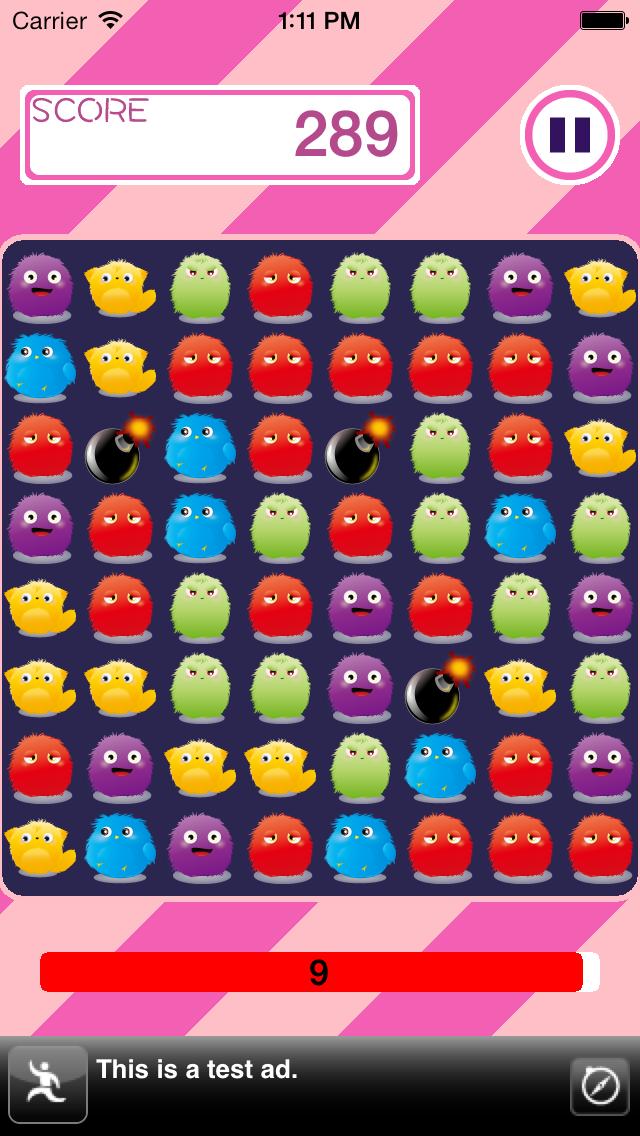Tap the bomb between purple and yellow monsters
This screenshot has height=1136, width=640.
[432, 690]
